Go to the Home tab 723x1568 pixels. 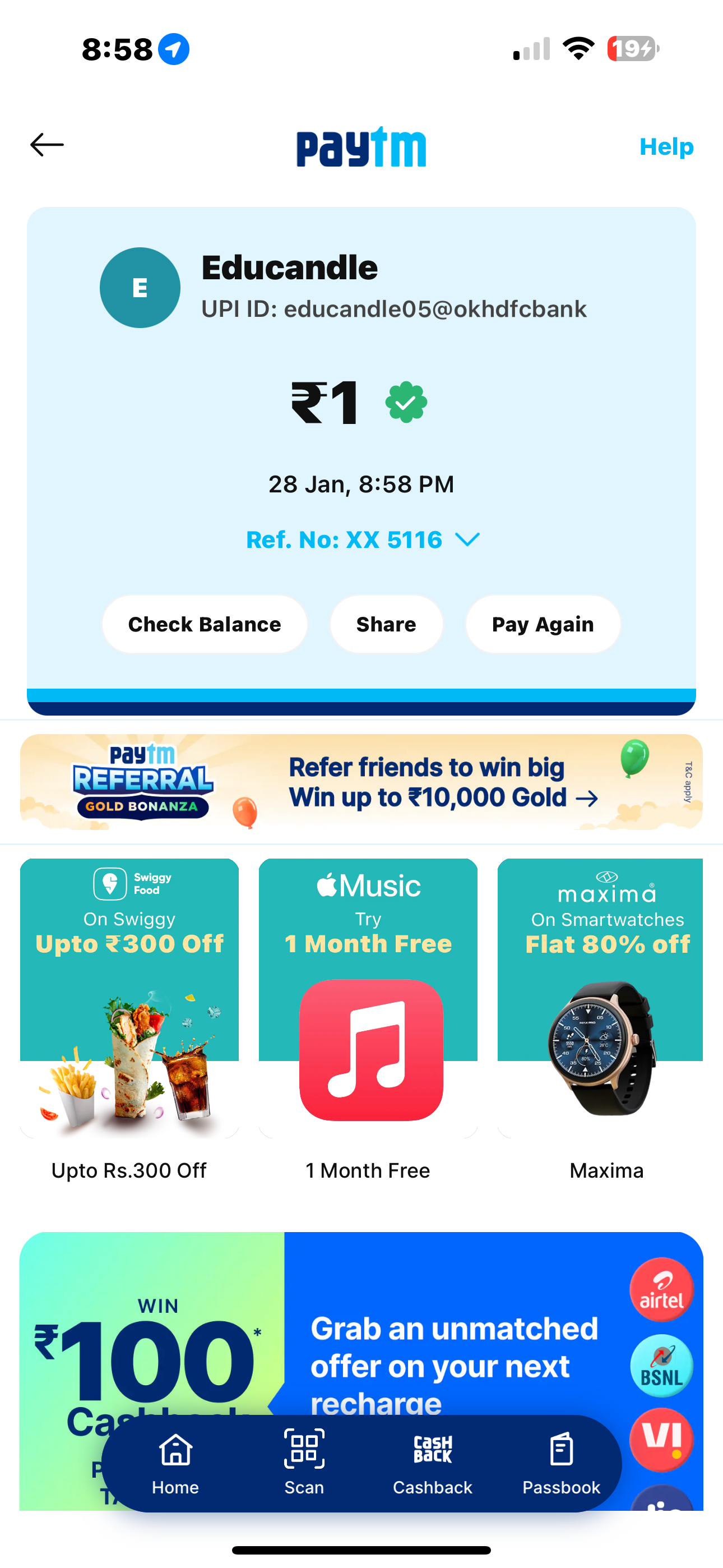coord(175,1463)
